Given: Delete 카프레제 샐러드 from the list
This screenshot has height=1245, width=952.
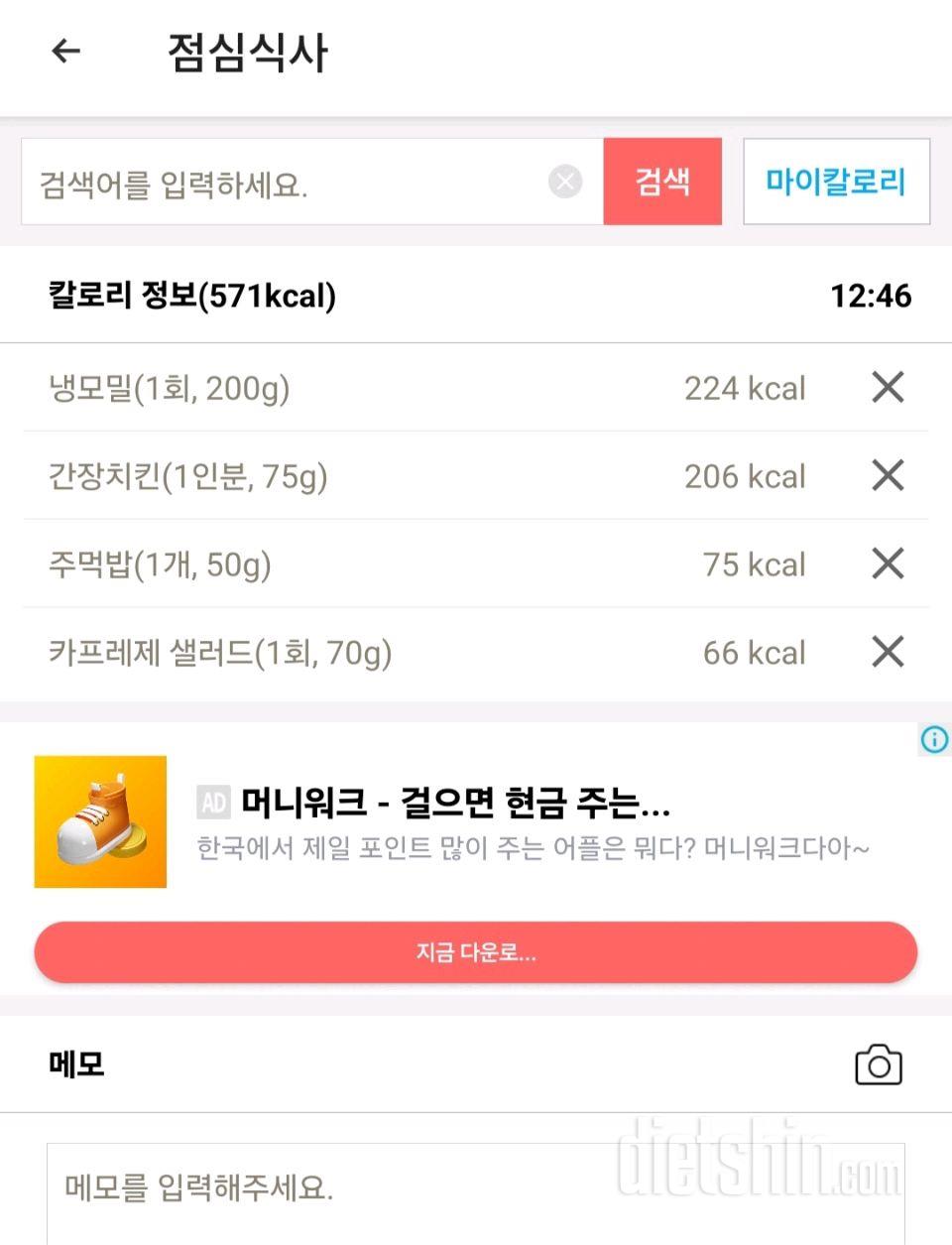Looking at the screenshot, I should pos(888,653).
